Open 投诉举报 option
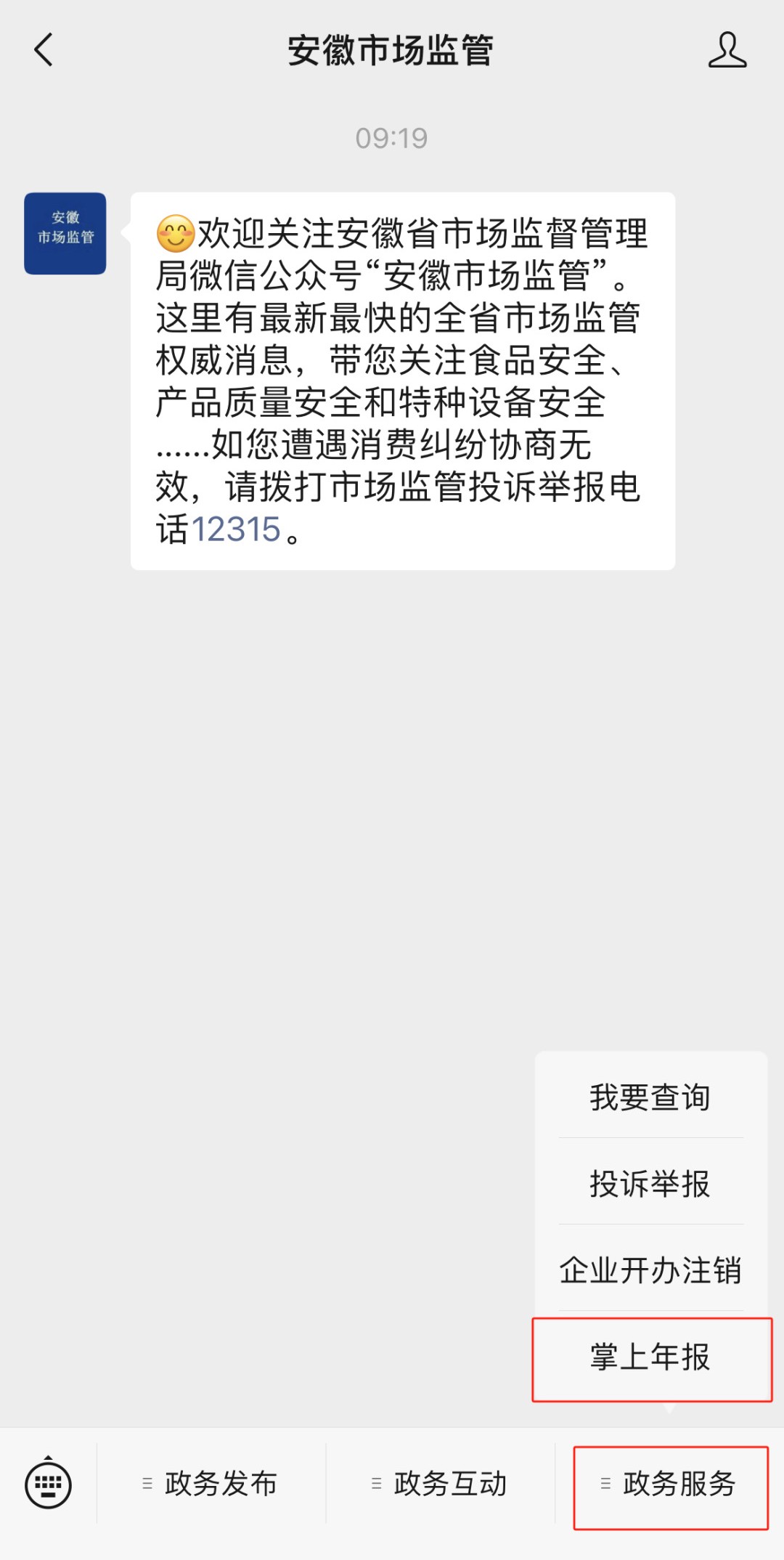 tap(650, 1183)
